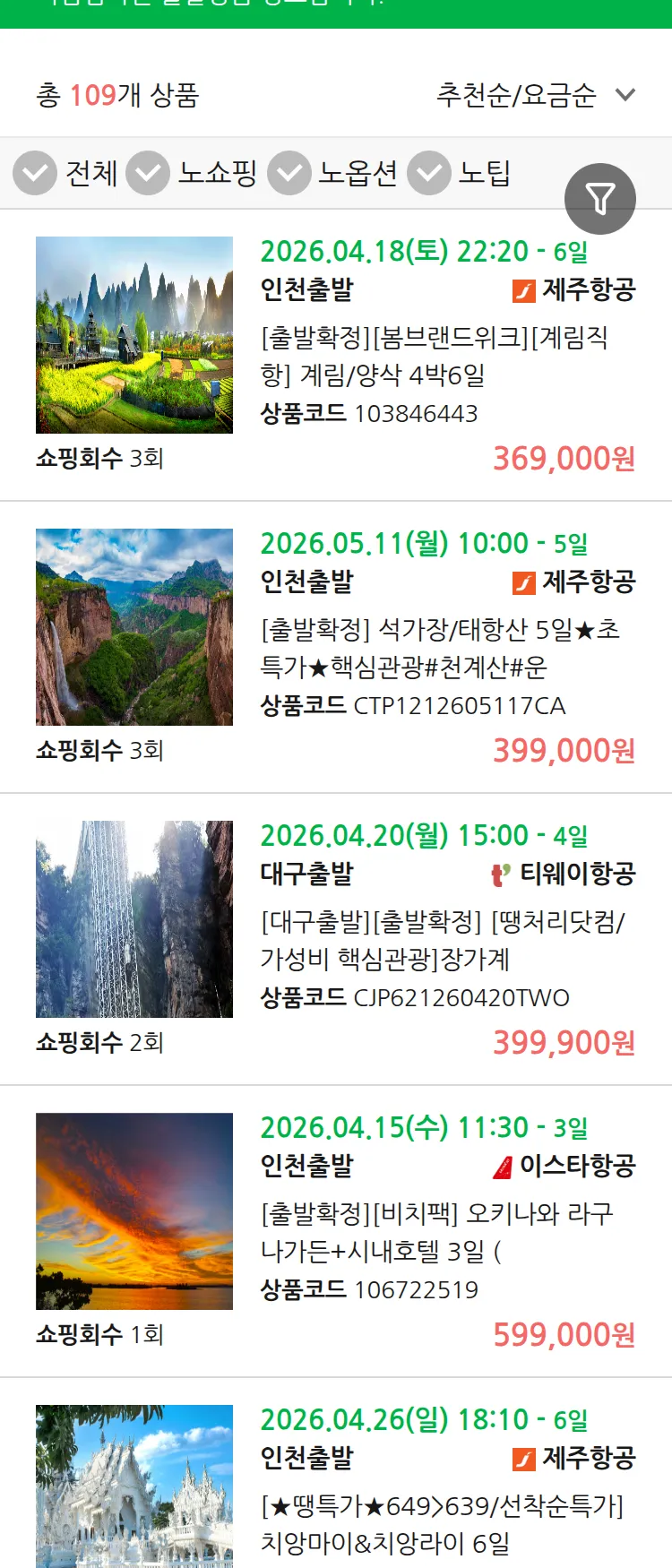Open the floating filter funnel icon
The image size is (672, 1568).
[x=600, y=198]
